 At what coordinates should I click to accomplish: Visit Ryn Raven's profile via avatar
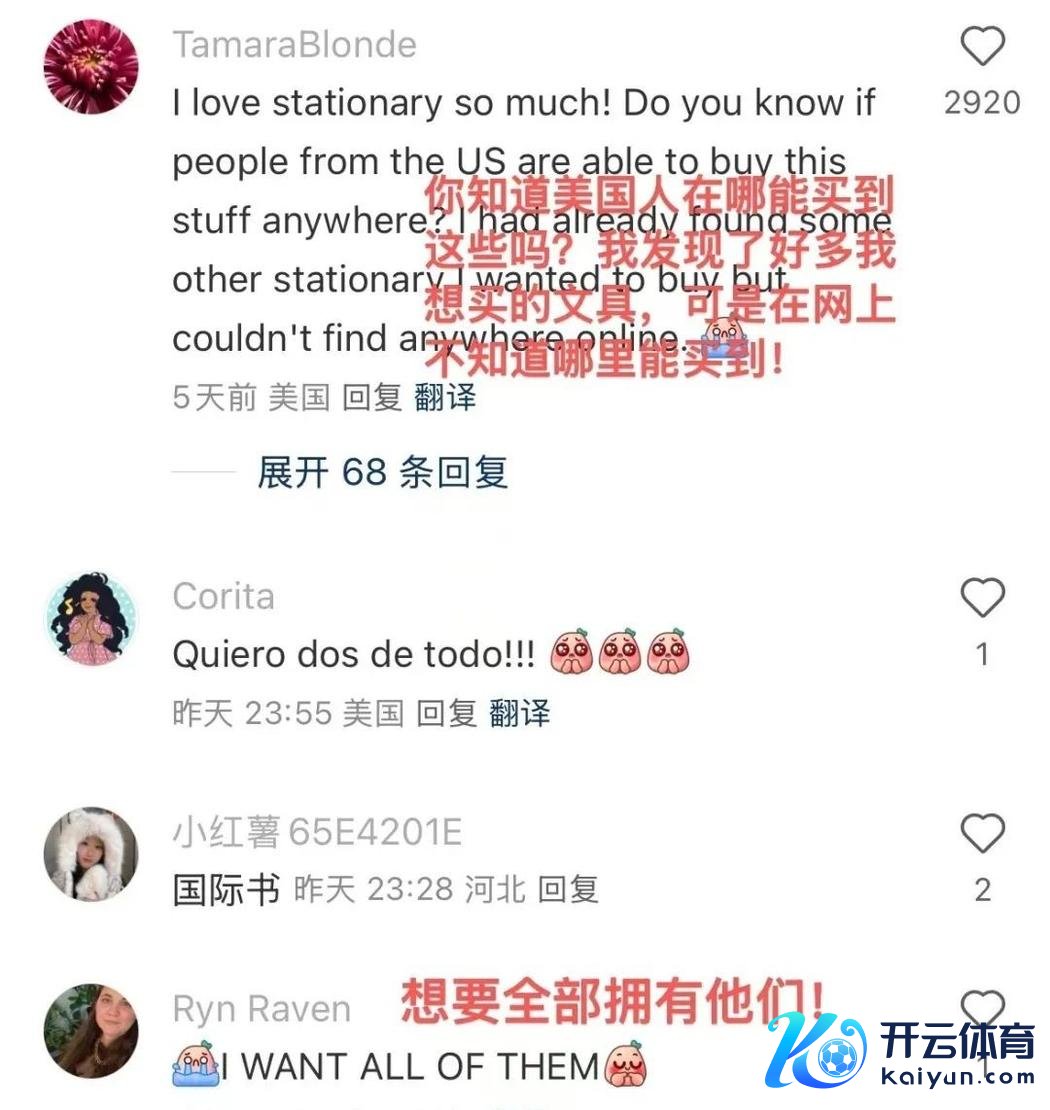point(91,1030)
